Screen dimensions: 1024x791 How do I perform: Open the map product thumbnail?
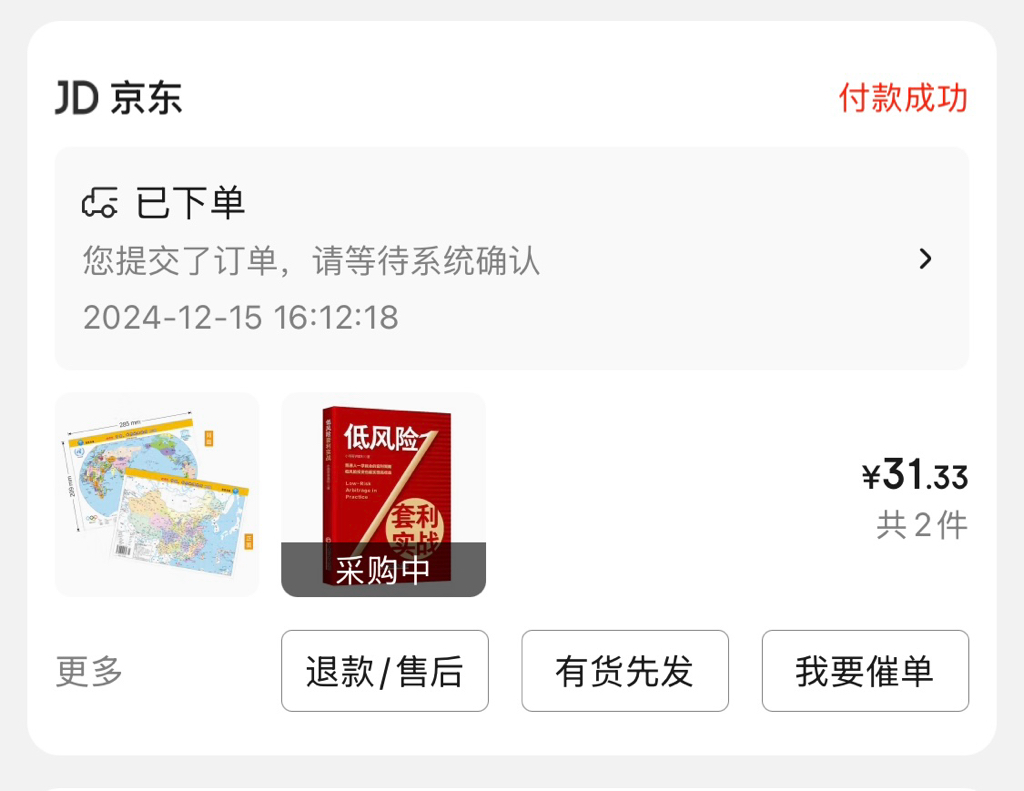pyautogui.click(x=157, y=494)
